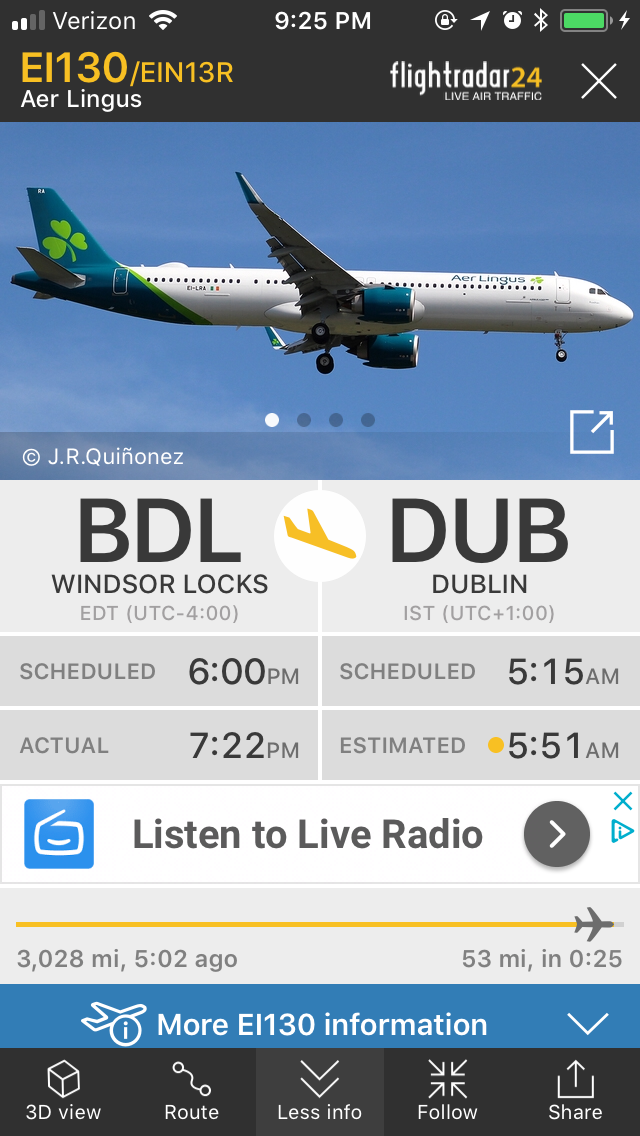Open 3D view of the flight
Image resolution: width=640 pixels, height=1136 pixels.
pyautogui.click(x=63, y=1091)
